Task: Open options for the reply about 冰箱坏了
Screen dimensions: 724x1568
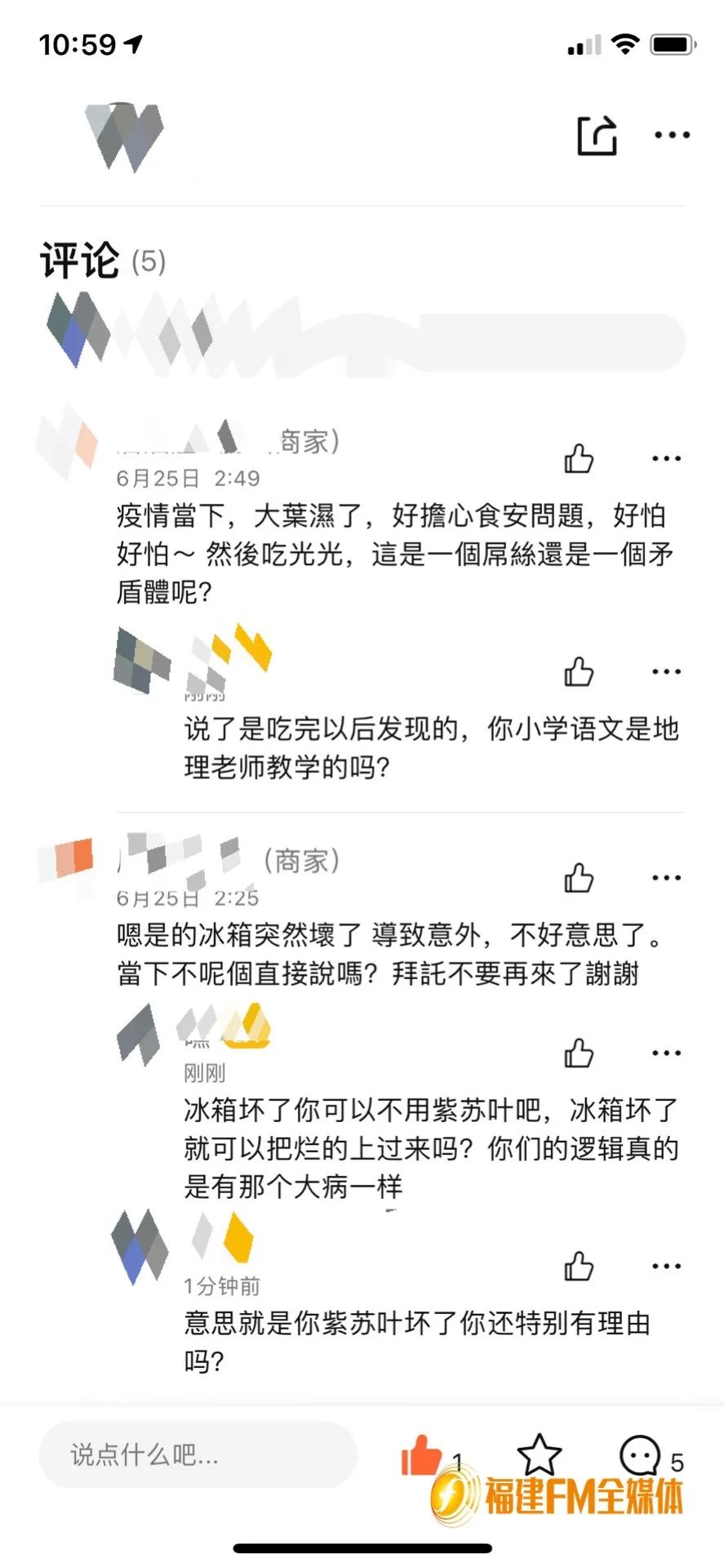Action: [x=666, y=1053]
